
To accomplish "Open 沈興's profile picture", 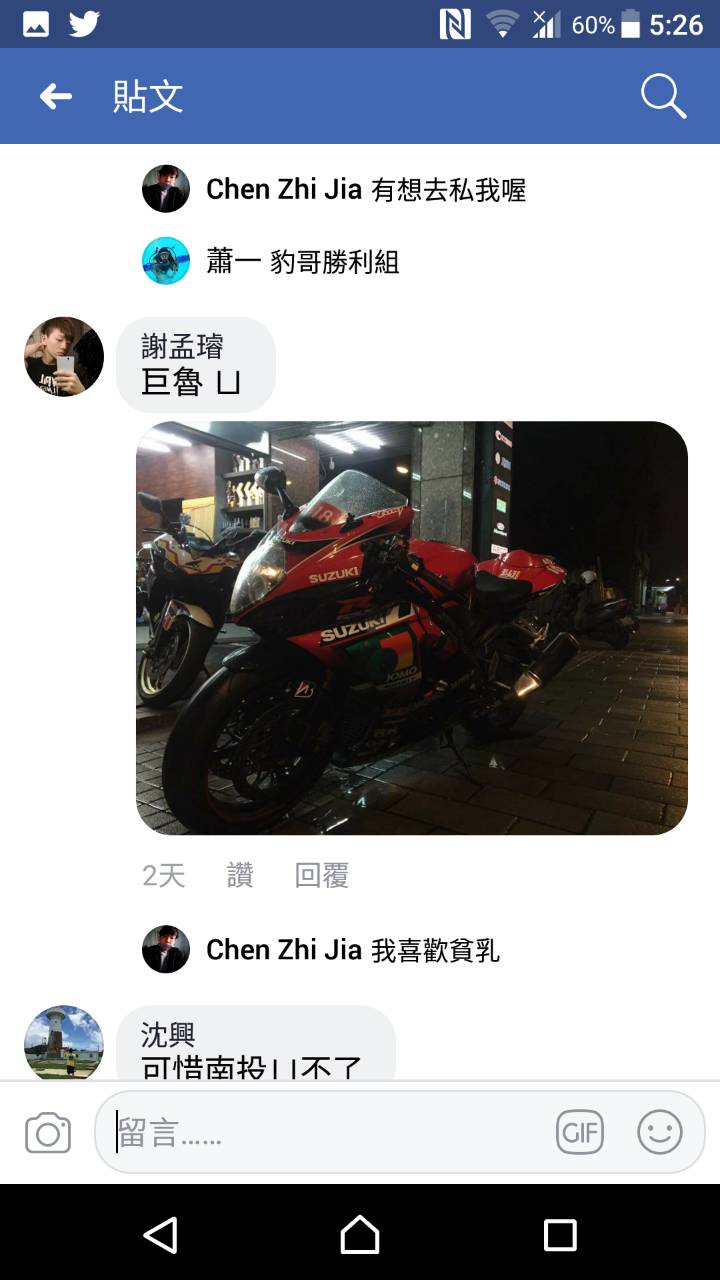I will [x=64, y=1042].
